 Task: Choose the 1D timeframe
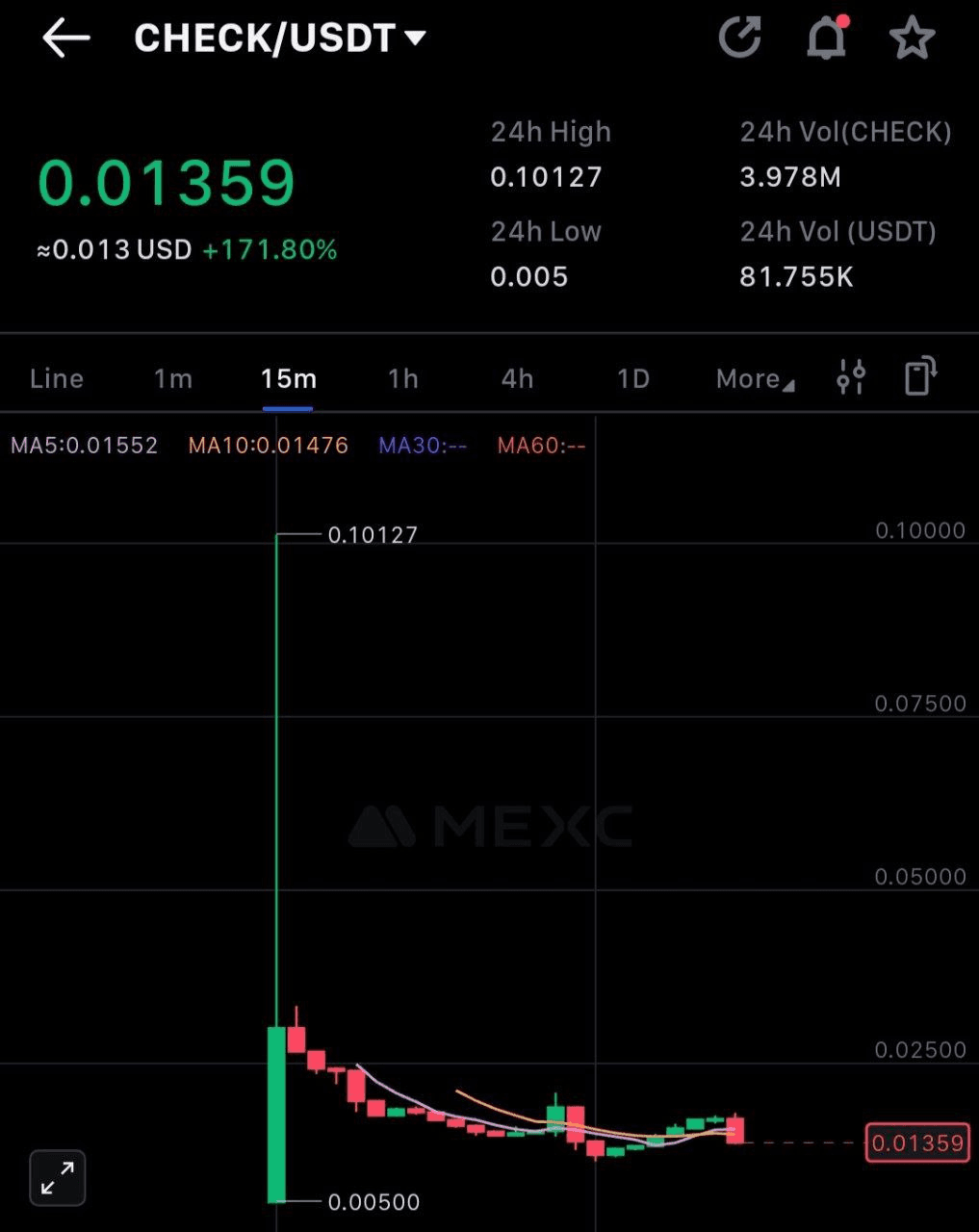pyautogui.click(x=632, y=378)
